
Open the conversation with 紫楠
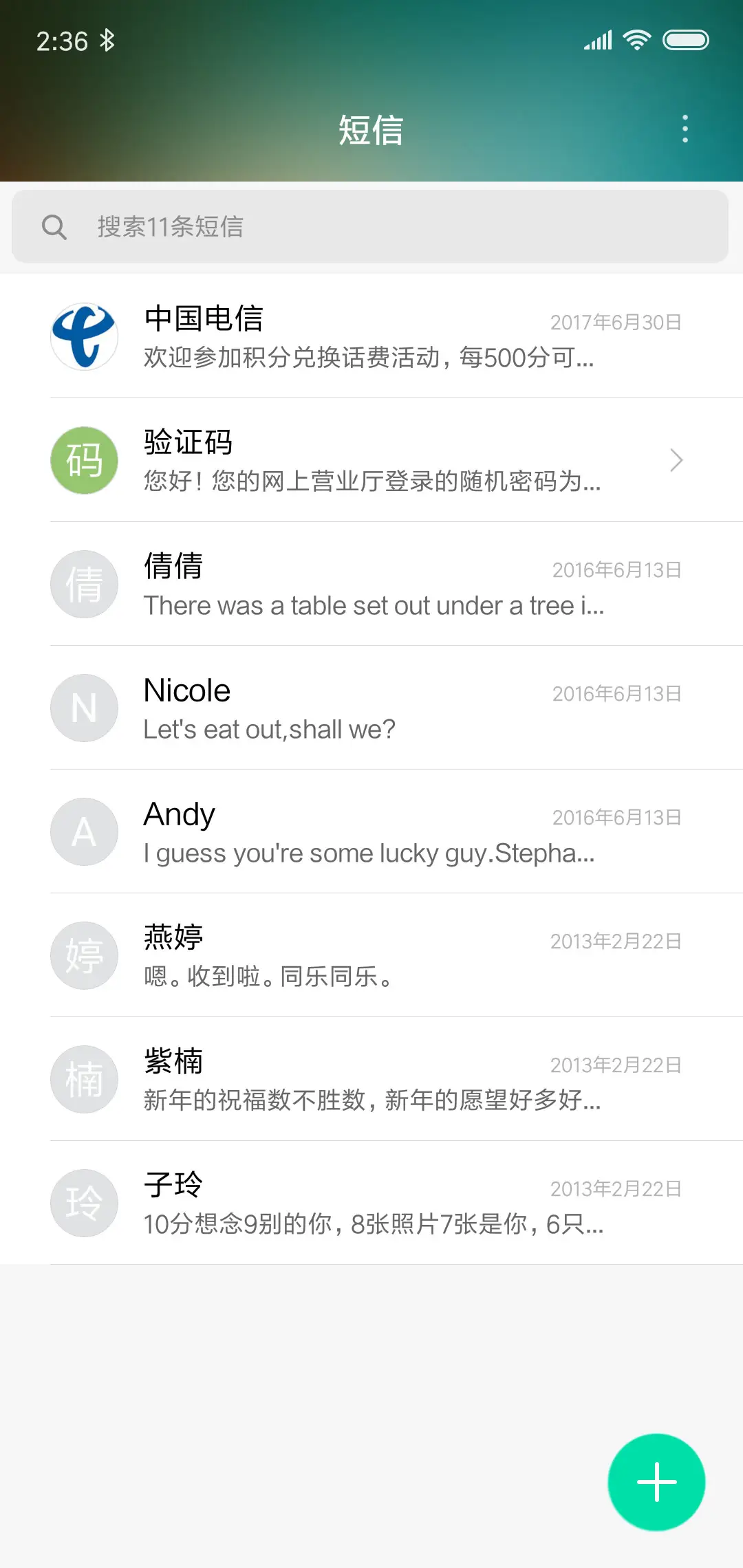(x=371, y=1080)
